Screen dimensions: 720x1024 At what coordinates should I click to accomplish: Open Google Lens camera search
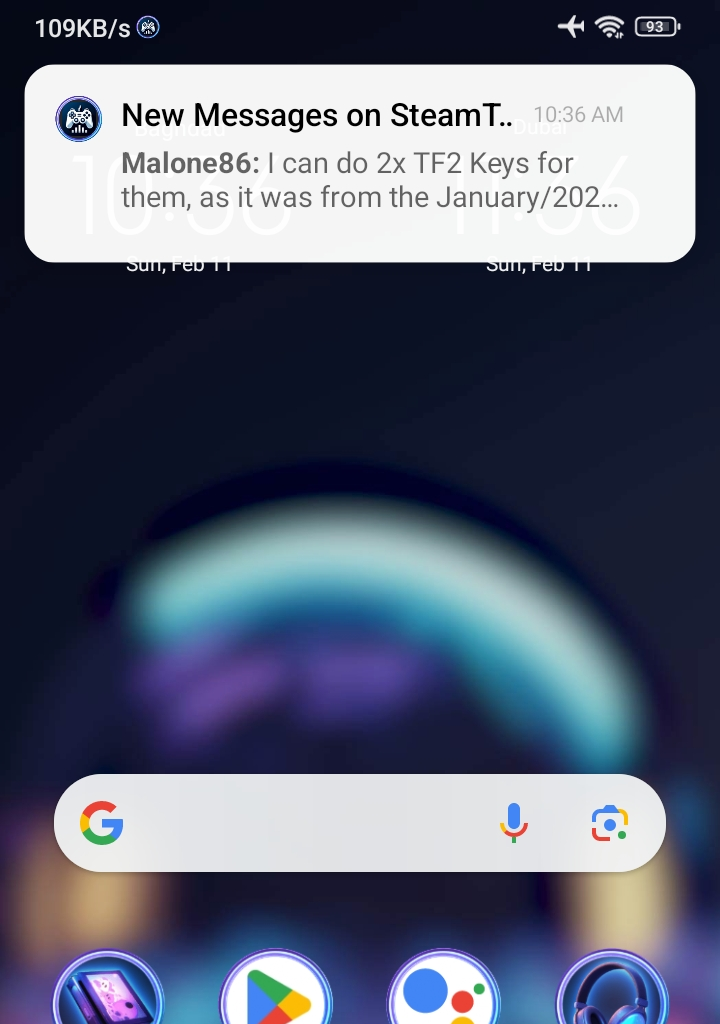pyautogui.click(x=609, y=822)
